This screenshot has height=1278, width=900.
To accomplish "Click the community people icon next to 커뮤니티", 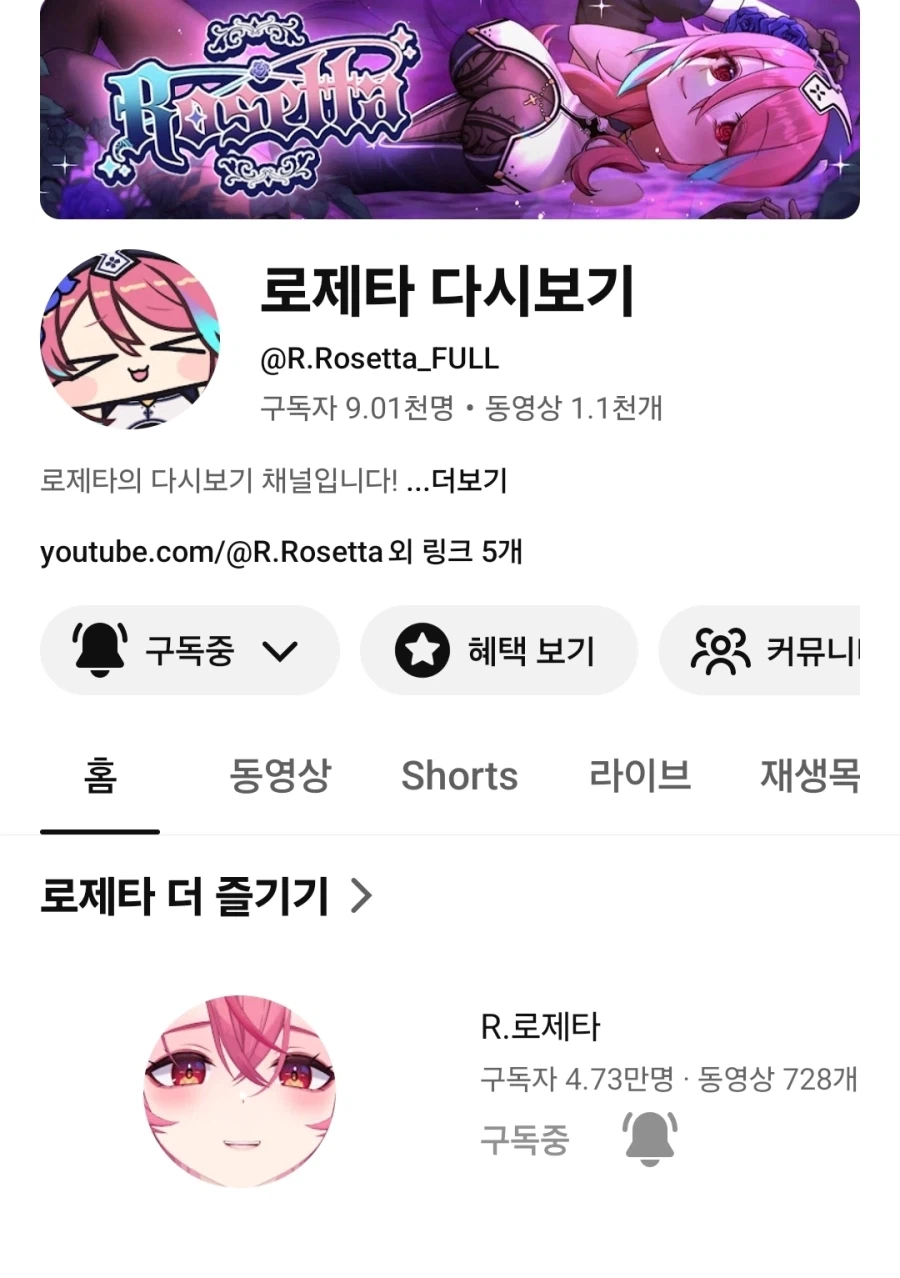I will (718, 648).
